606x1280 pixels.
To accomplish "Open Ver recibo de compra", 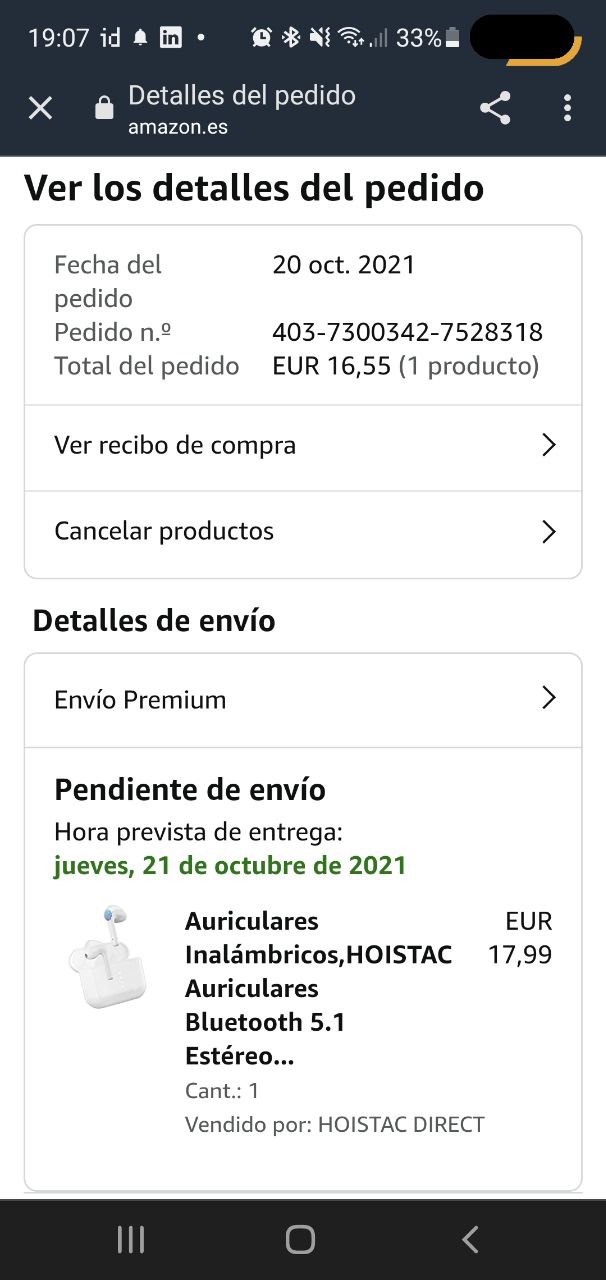I will point(302,446).
